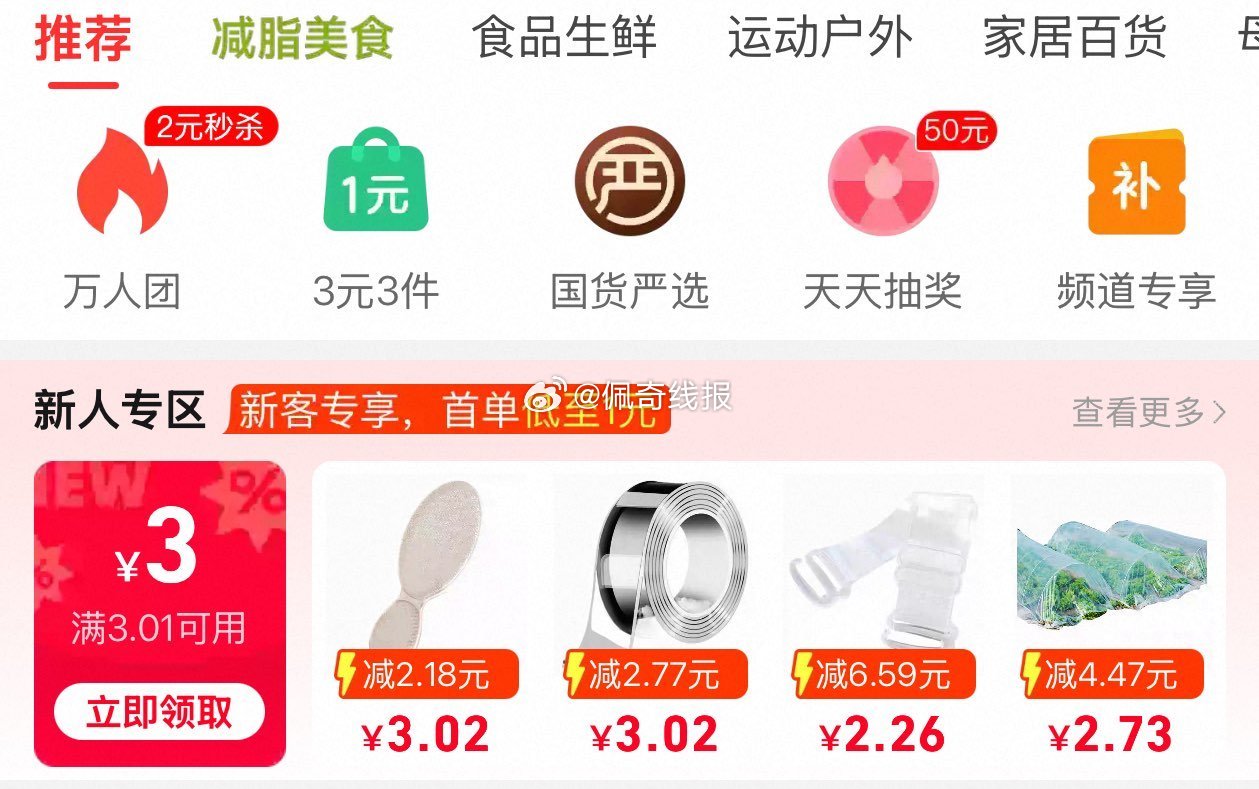Claim the ¥3 coupon with 立即领取

point(159,713)
